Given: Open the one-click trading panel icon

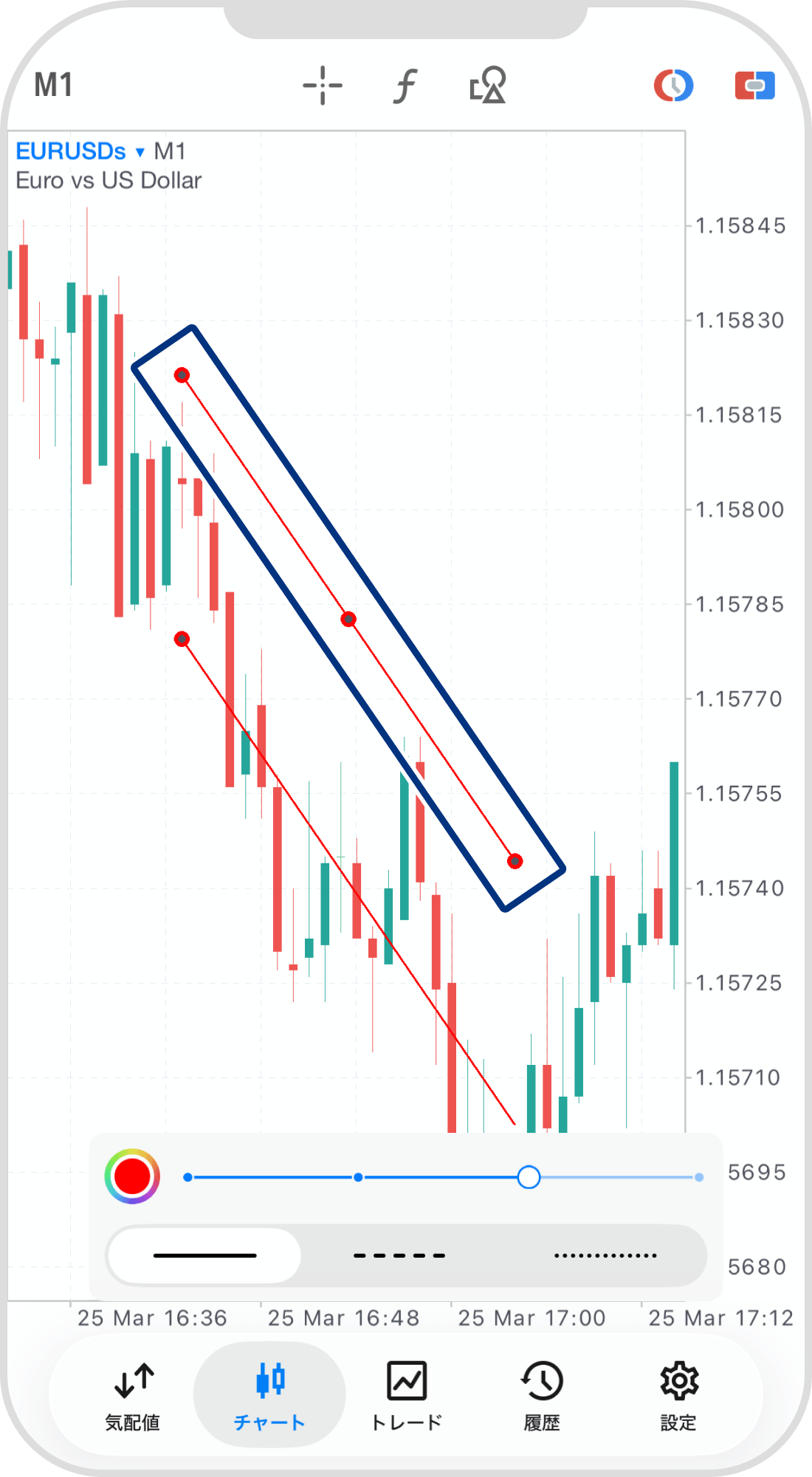Looking at the screenshot, I should [x=754, y=85].
